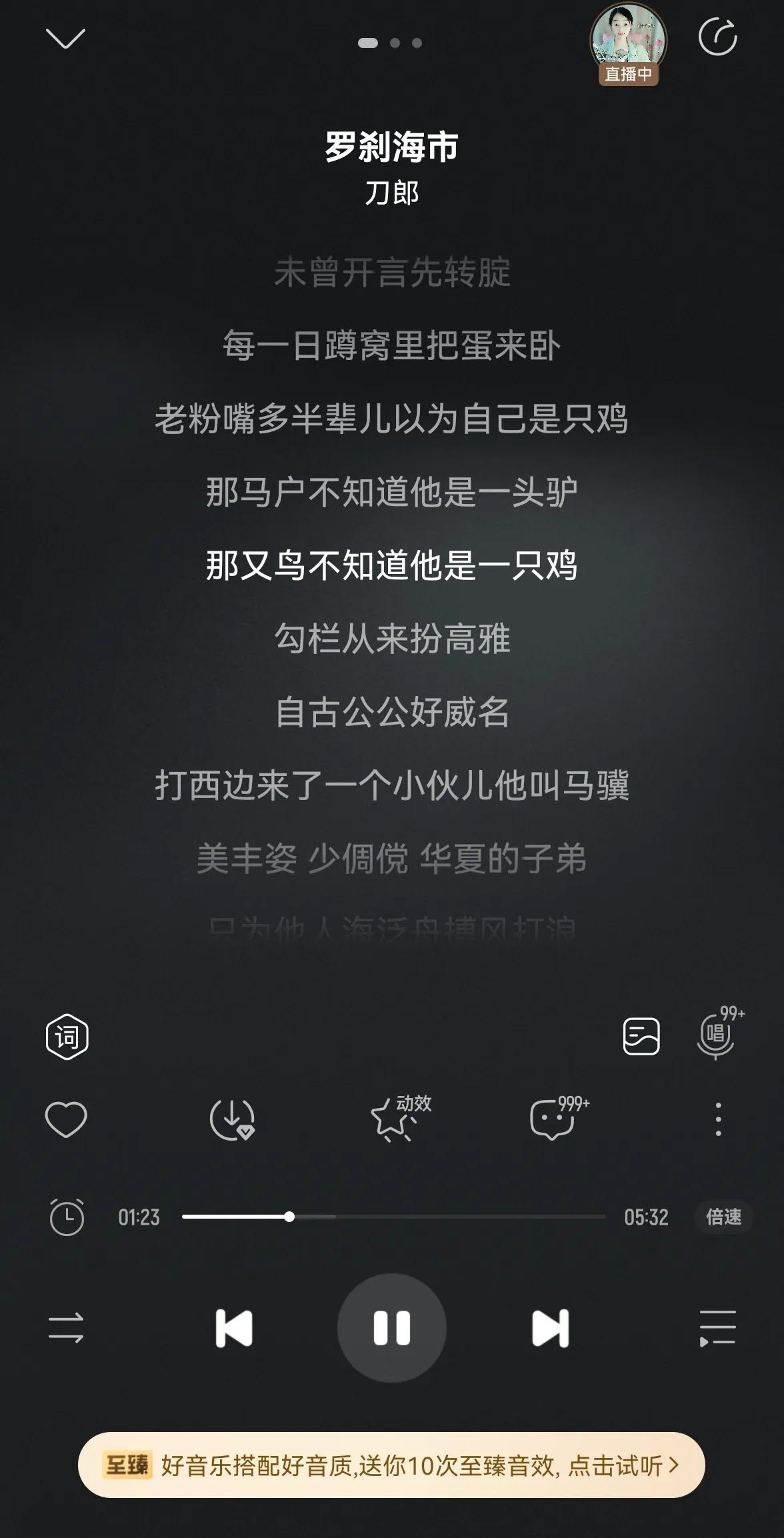Download the song 罗刹海市

coord(234,1120)
